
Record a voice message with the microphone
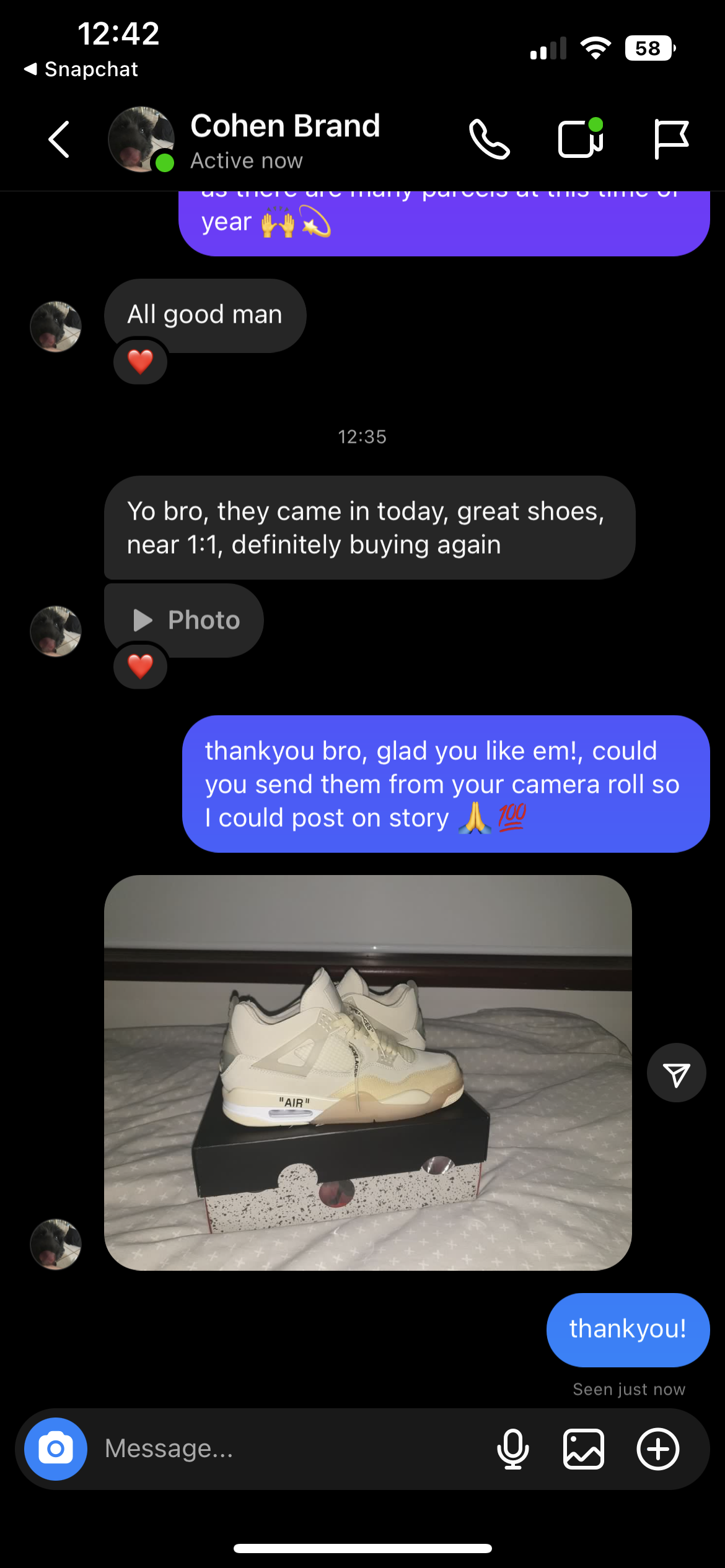click(x=513, y=1449)
